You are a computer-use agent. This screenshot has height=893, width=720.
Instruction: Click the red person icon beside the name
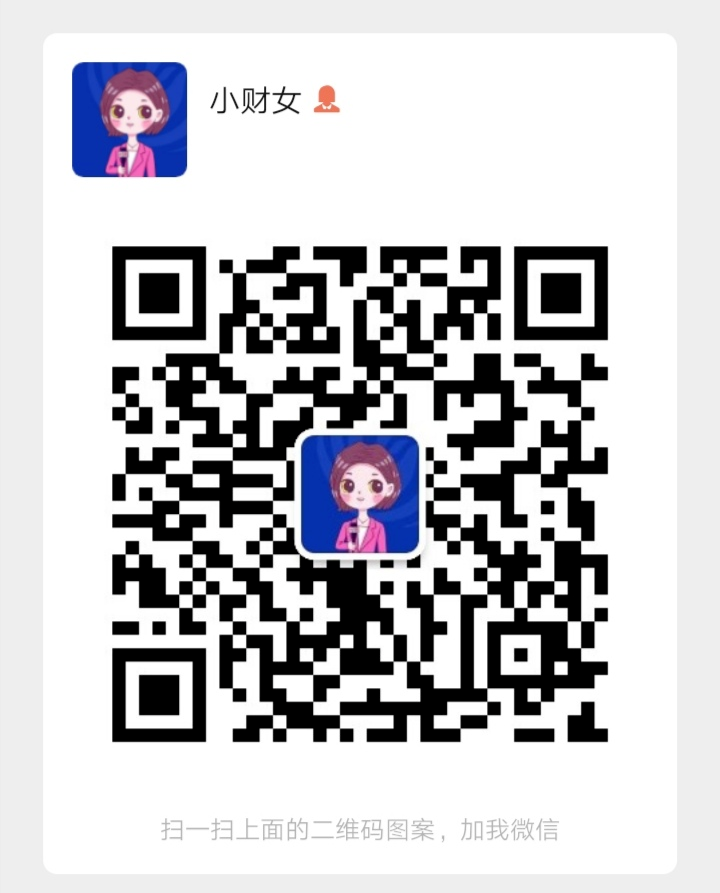328,99
